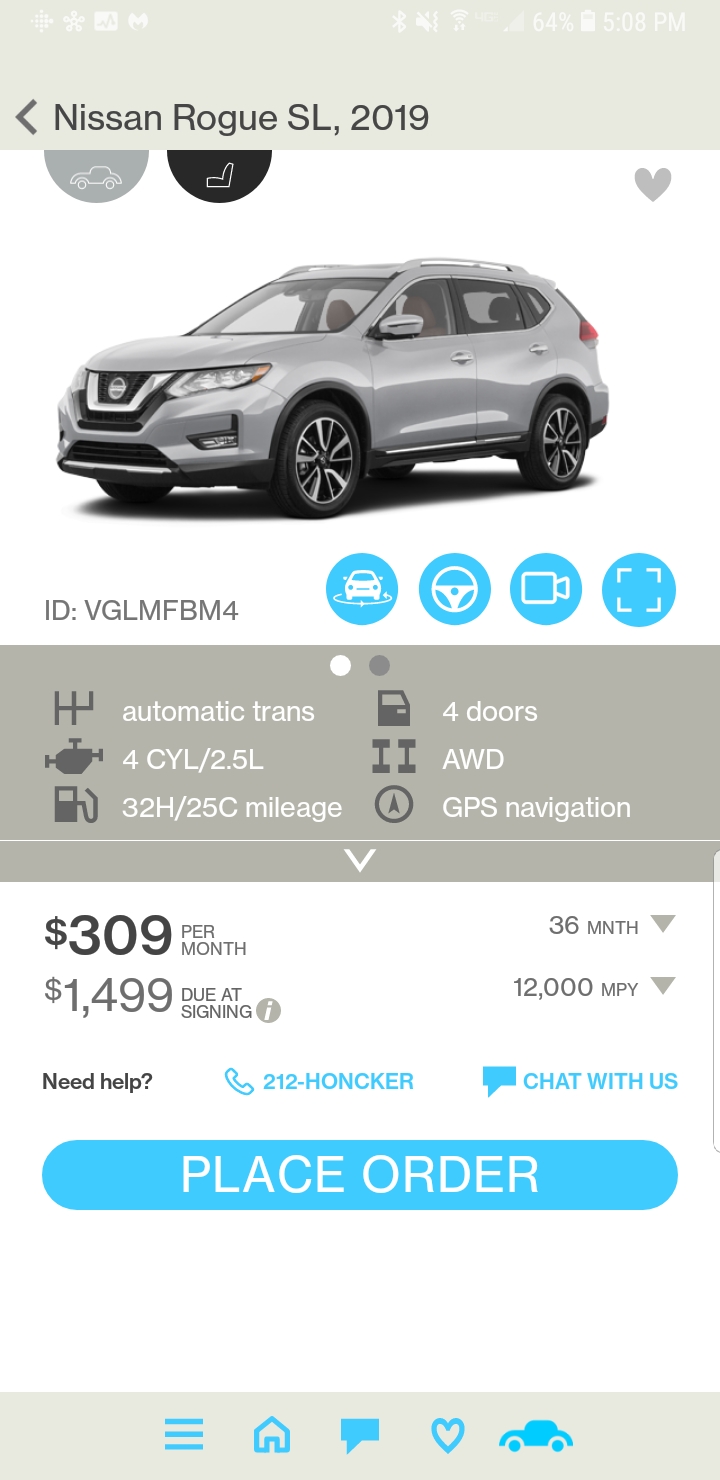Play the car video
This screenshot has width=720, height=1480.
pyautogui.click(x=547, y=590)
